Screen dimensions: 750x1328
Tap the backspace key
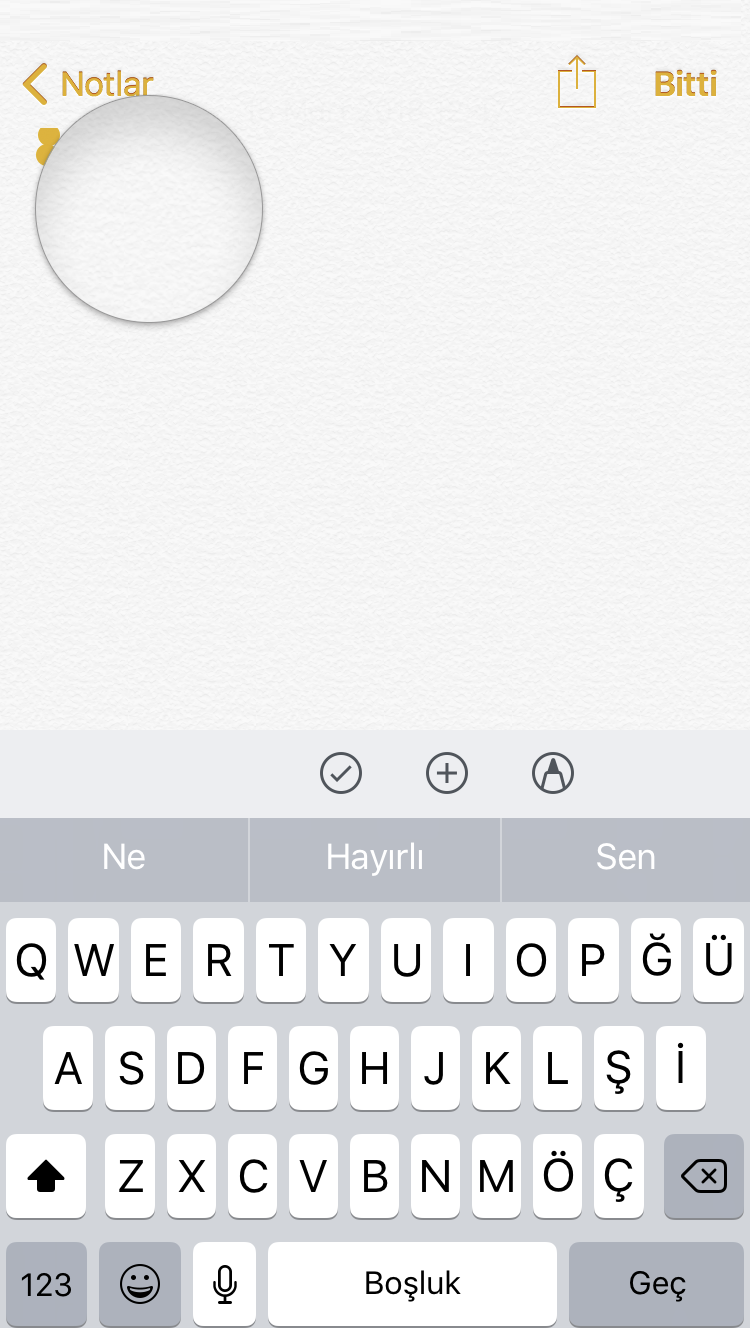click(704, 1176)
